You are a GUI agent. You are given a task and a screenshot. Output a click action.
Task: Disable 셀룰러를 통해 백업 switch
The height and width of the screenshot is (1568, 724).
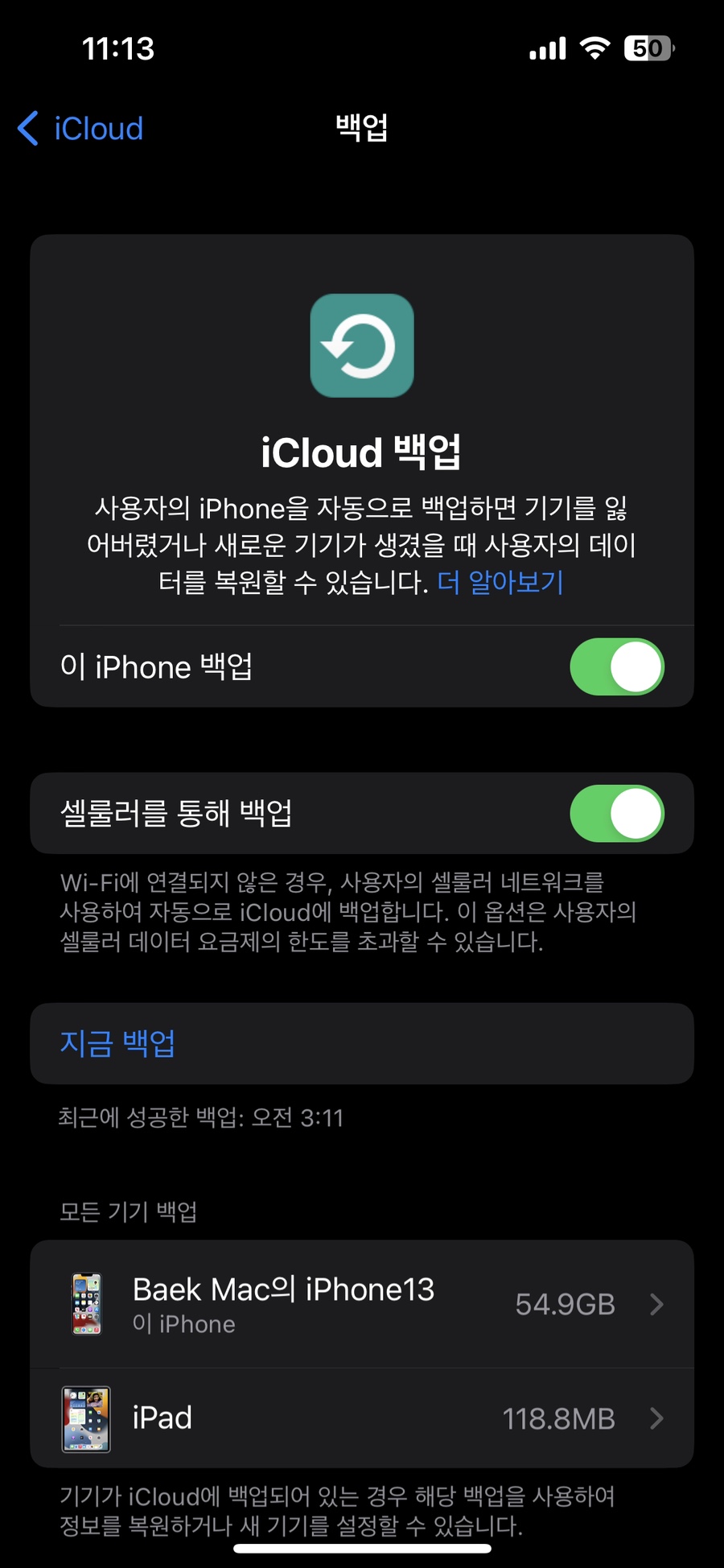617,813
